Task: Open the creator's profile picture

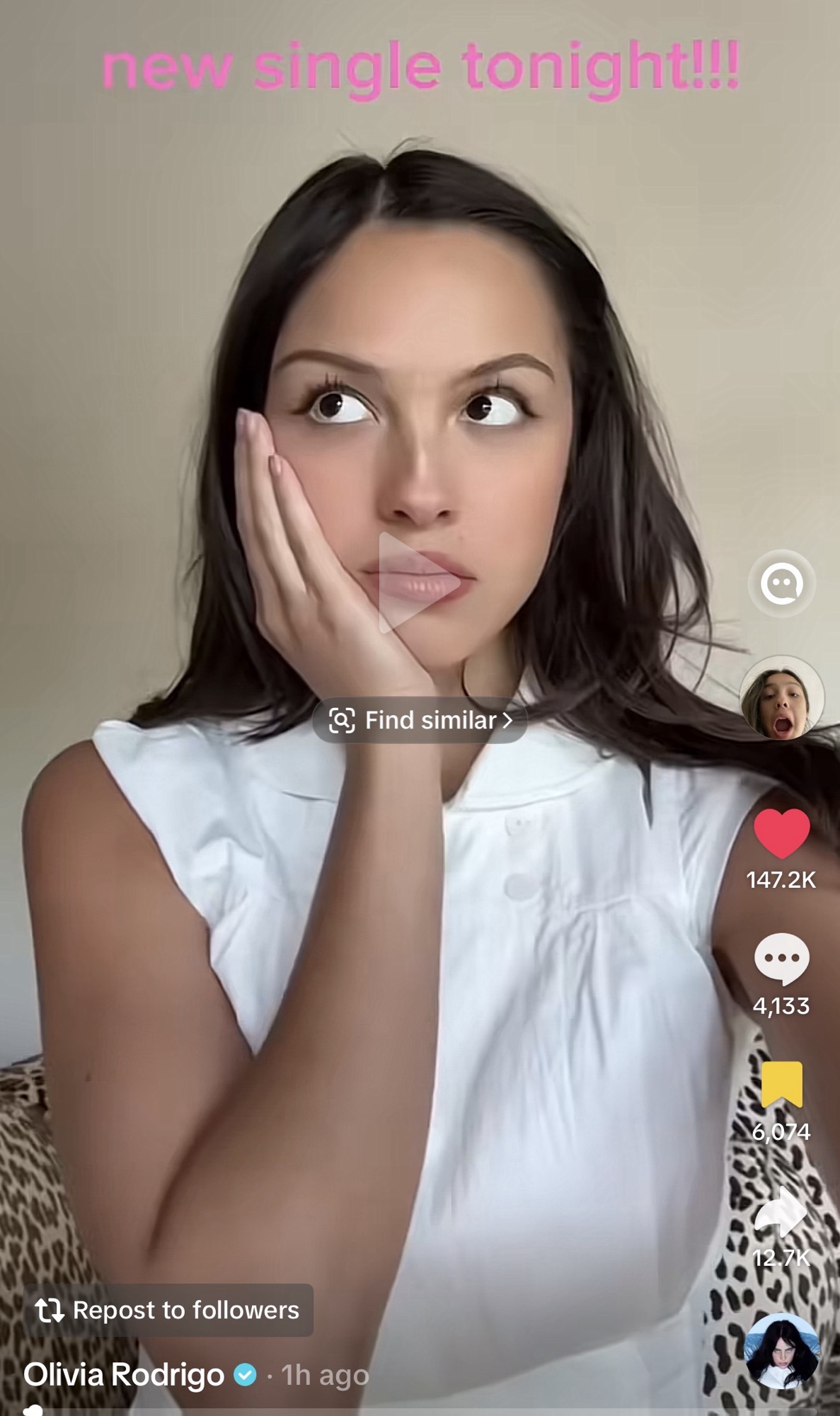Action: 781,698
